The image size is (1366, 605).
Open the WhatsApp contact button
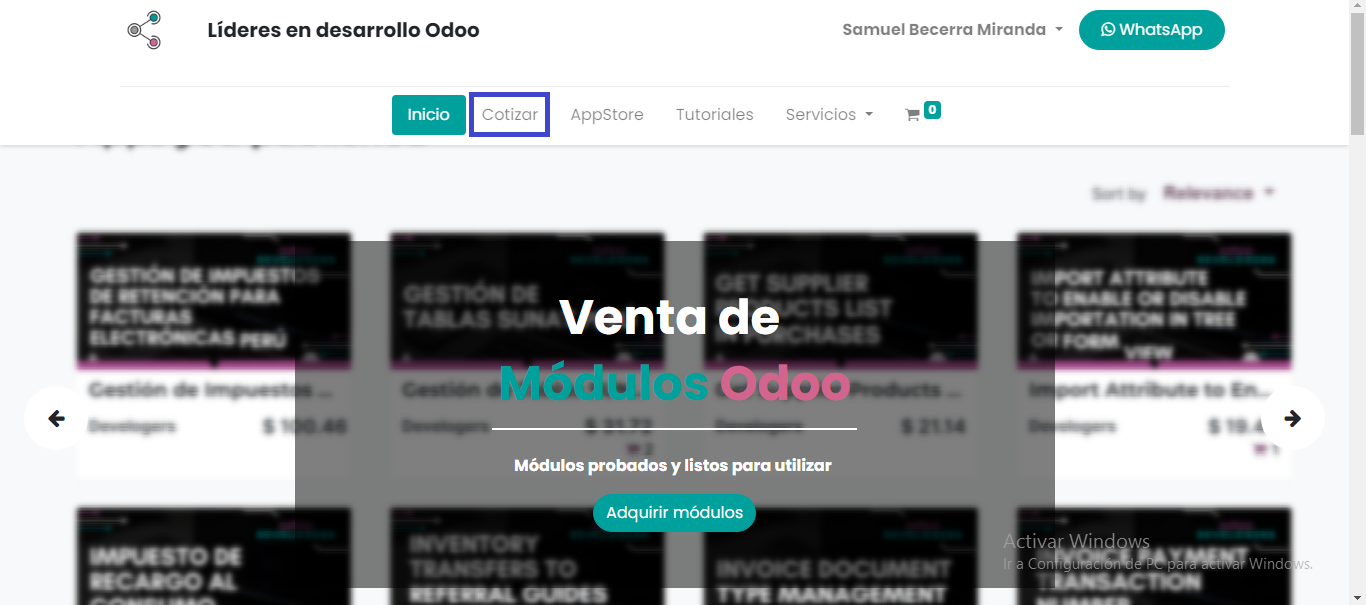(x=1151, y=30)
